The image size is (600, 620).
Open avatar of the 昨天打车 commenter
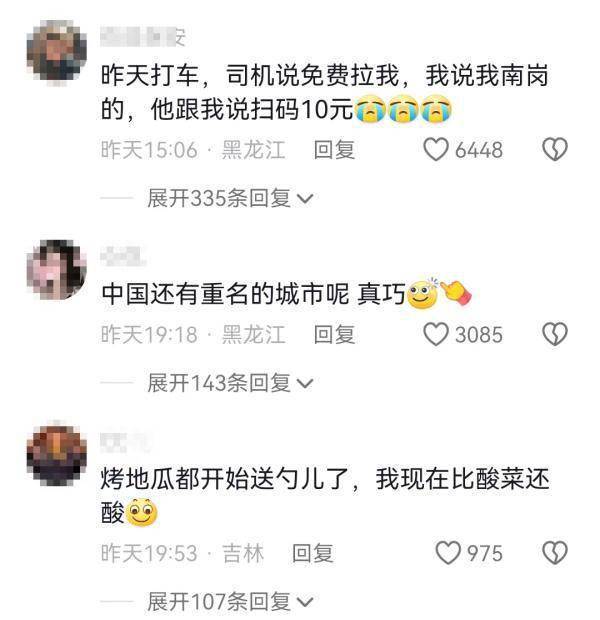click(56, 52)
